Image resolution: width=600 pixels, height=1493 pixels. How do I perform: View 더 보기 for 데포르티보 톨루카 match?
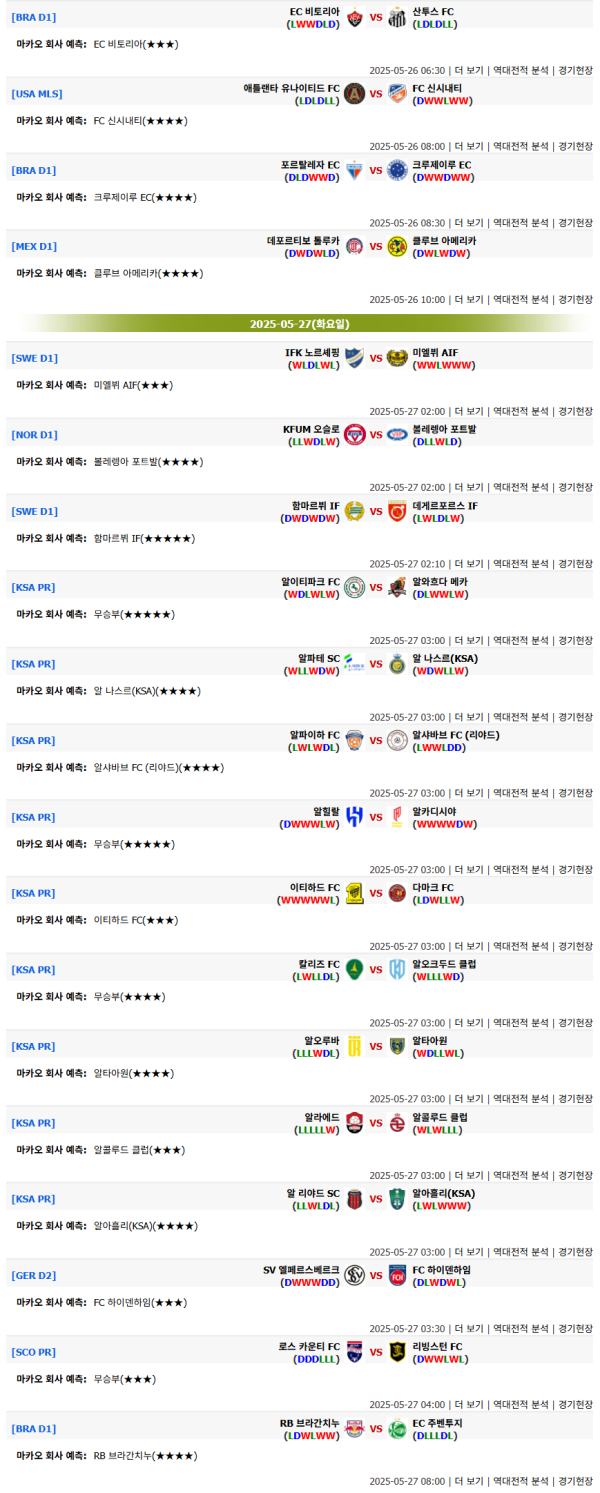tap(468, 299)
